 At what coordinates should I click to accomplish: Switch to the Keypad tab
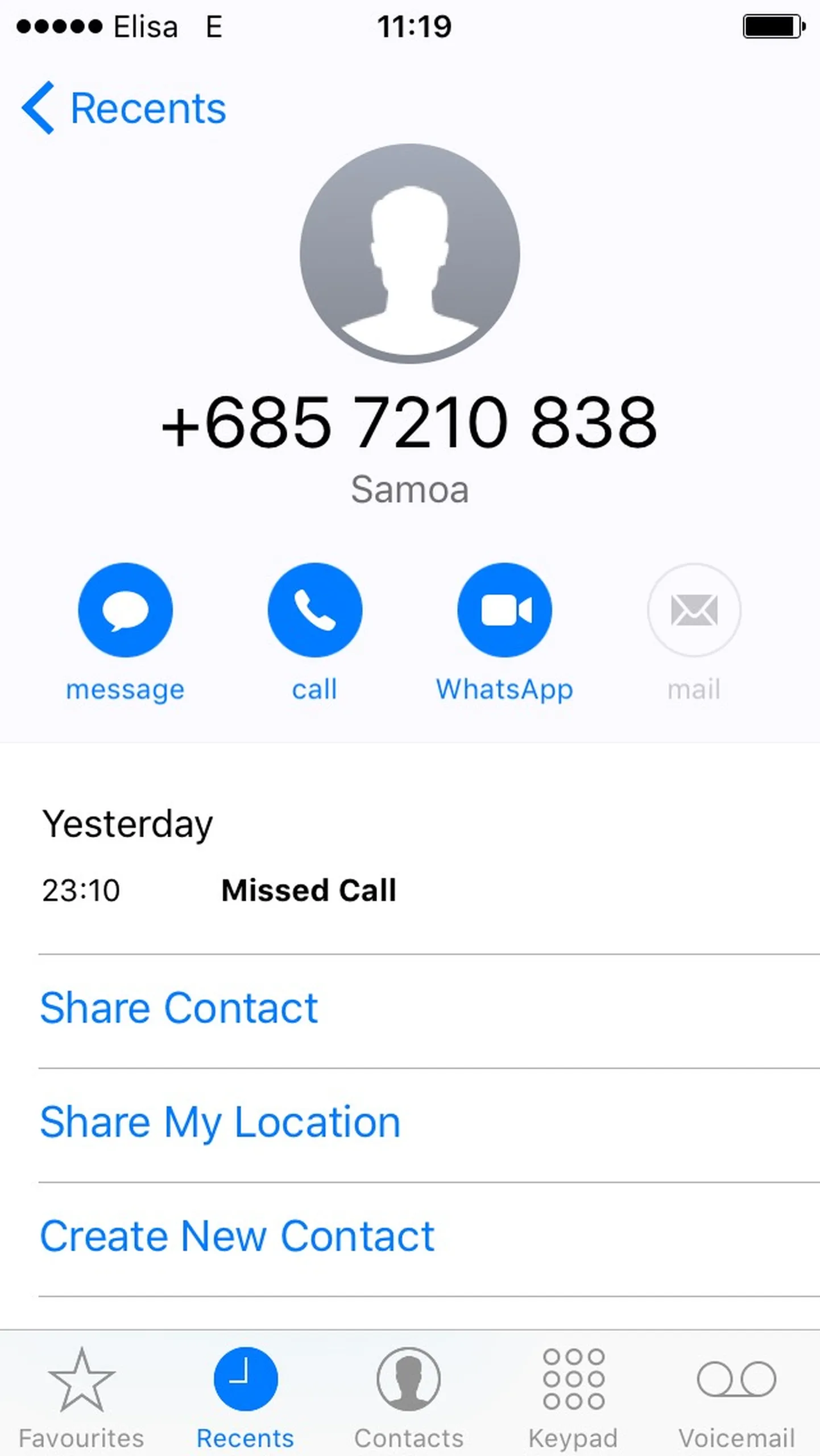coord(573,1393)
